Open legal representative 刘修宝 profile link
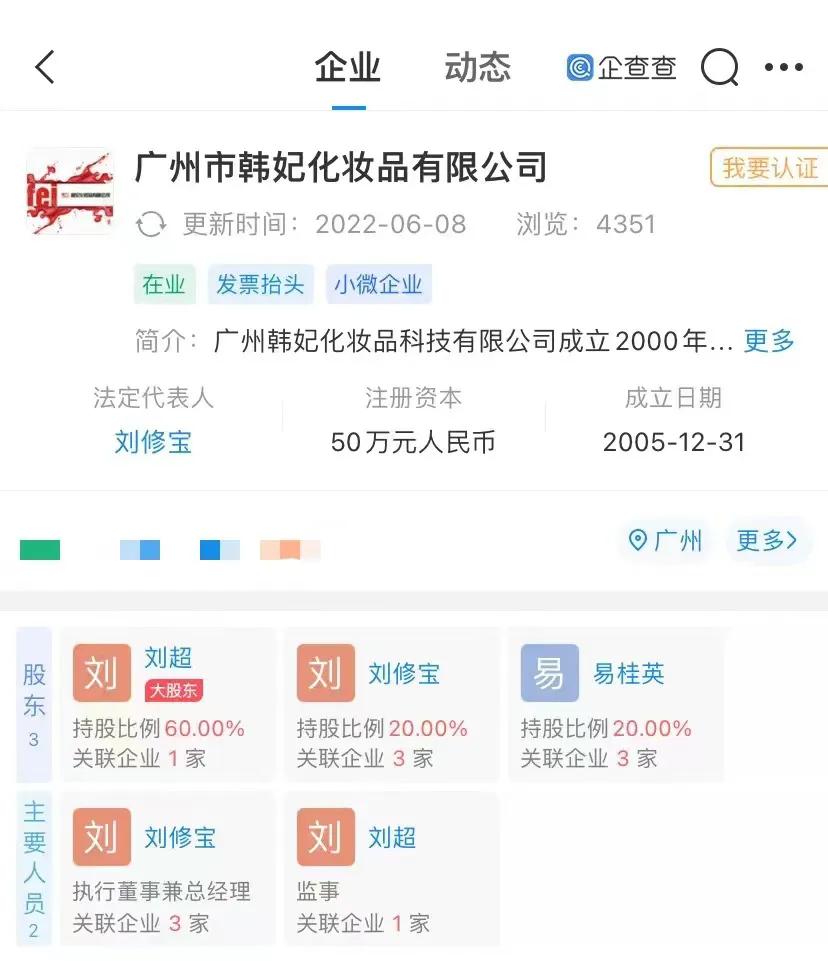Screen dimensions: 828x961 pos(153,441)
